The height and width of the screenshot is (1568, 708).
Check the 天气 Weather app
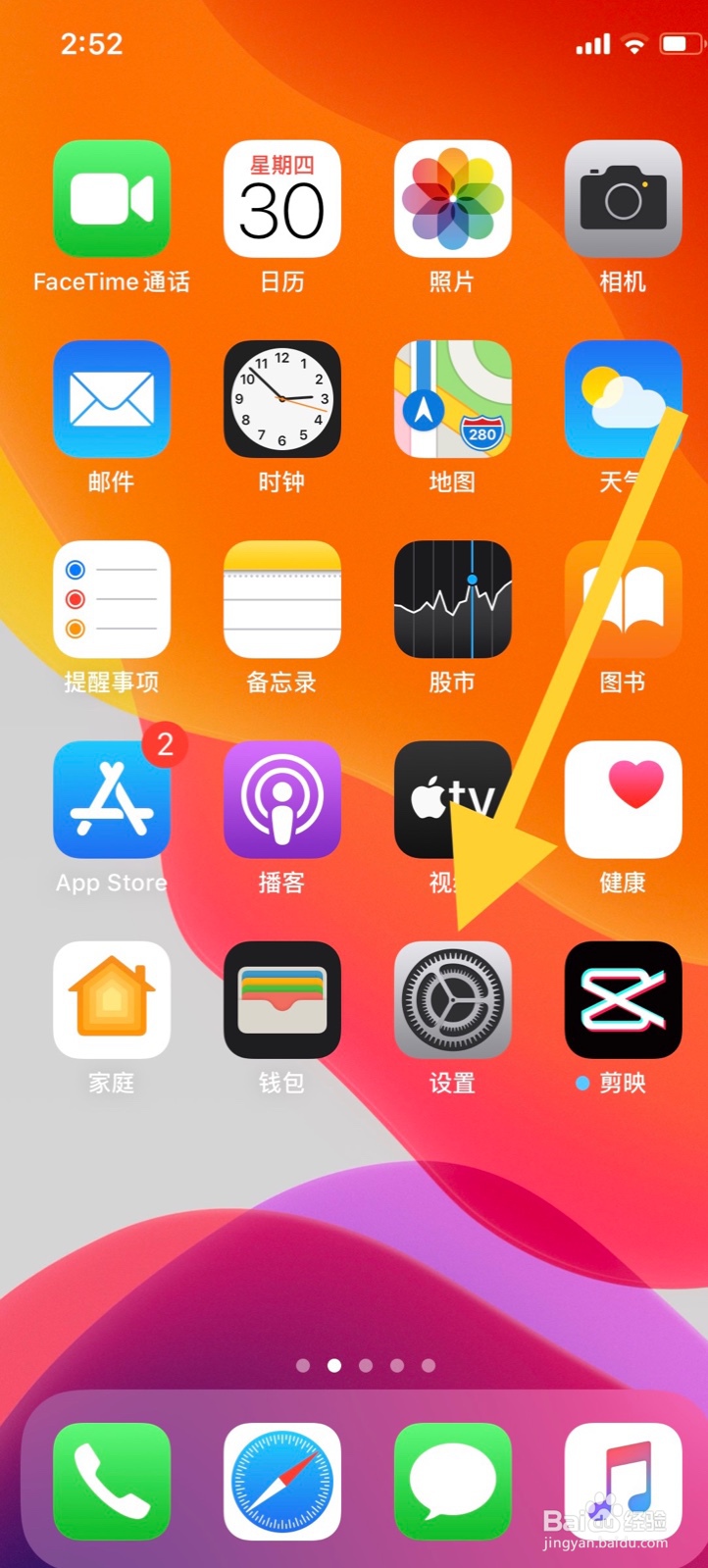[623, 399]
